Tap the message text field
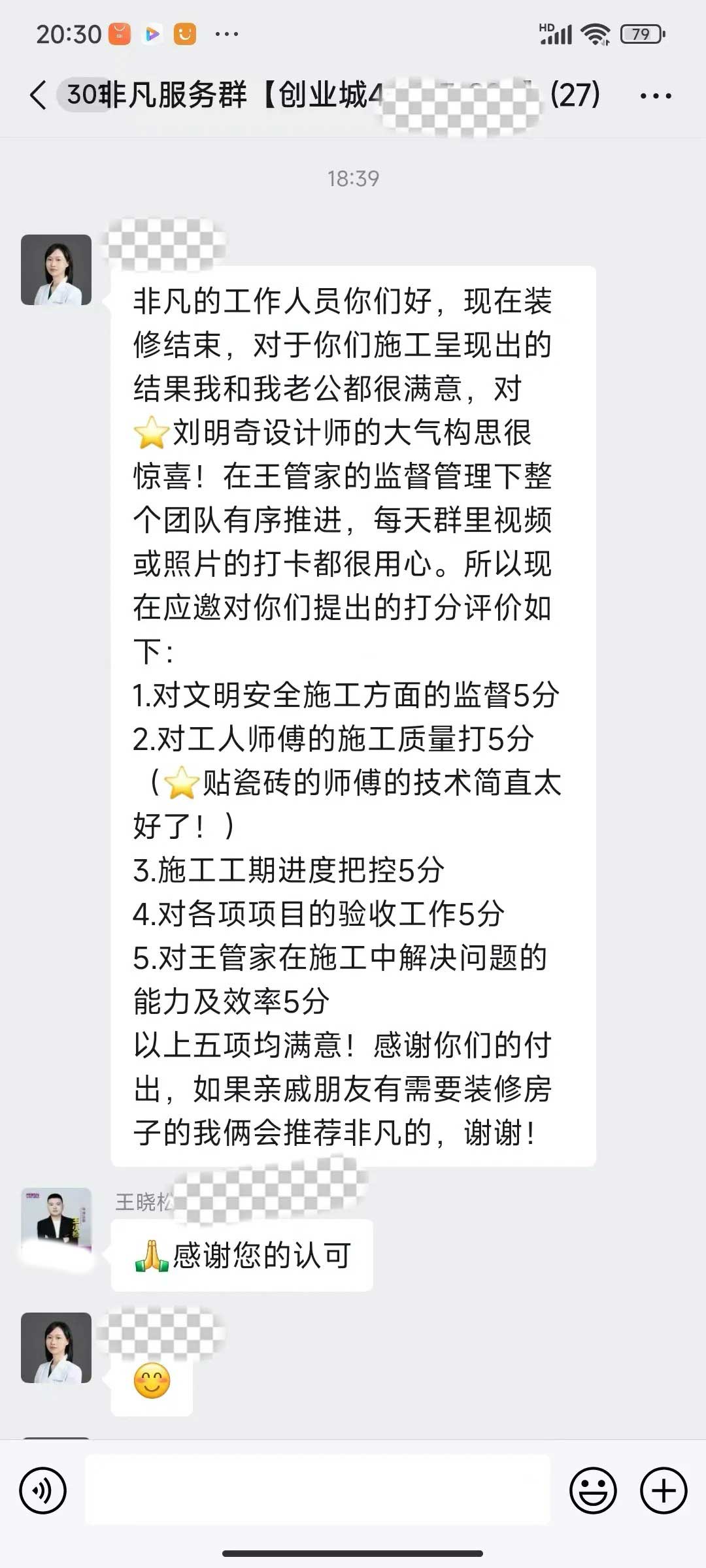This screenshot has height=1568, width=706. [318, 1491]
